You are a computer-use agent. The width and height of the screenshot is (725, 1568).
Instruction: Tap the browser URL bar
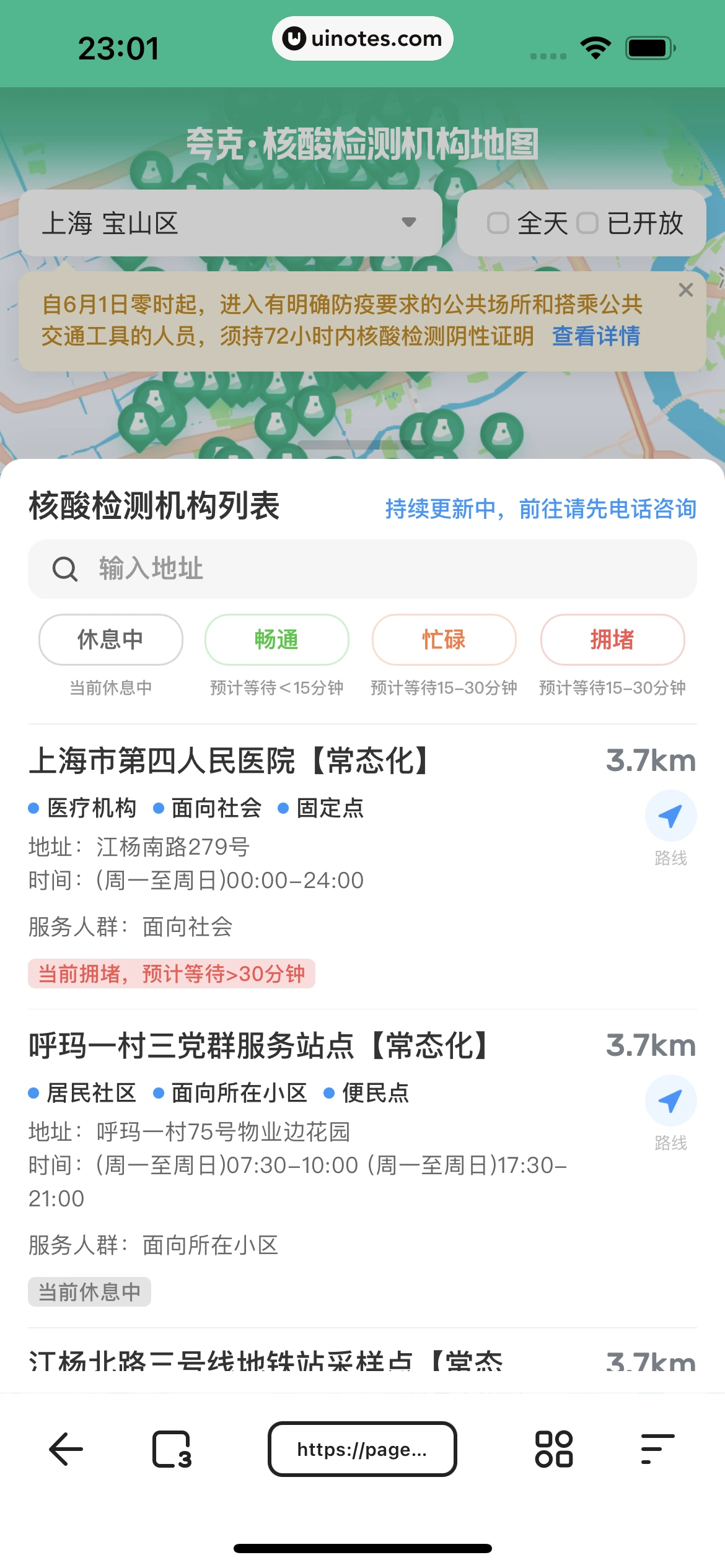click(362, 1449)
